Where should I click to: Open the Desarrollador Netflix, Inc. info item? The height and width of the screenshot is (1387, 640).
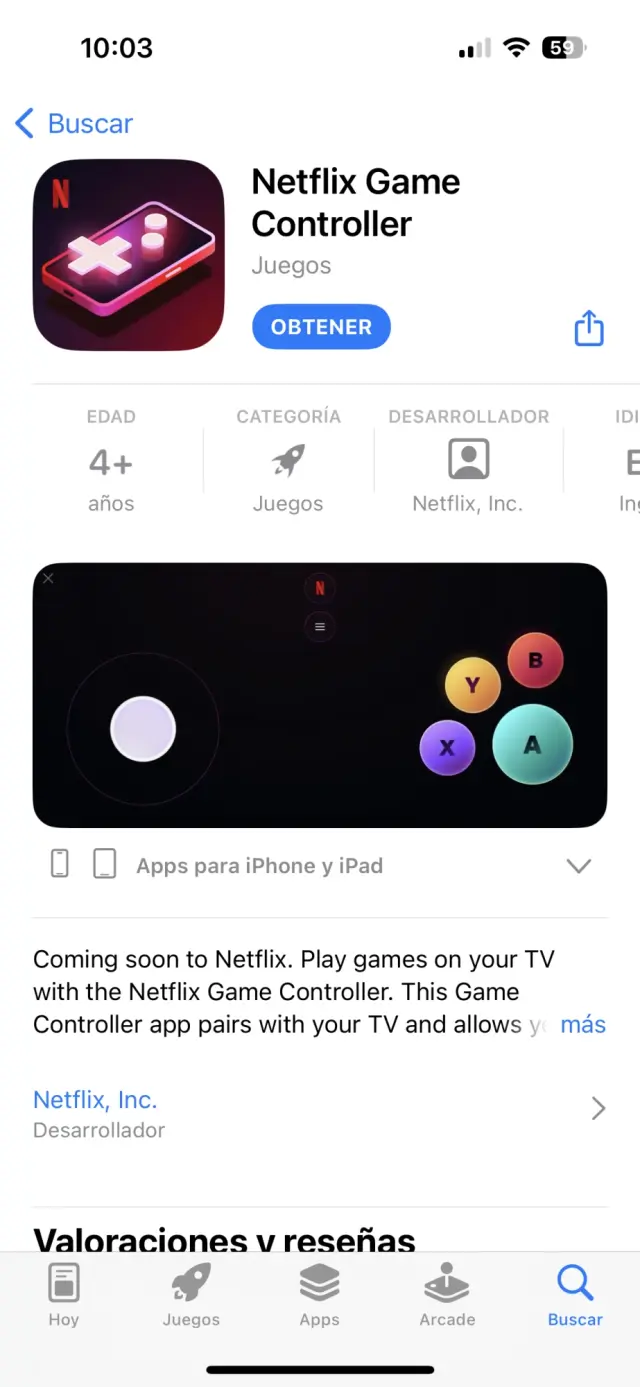click(468, 461)
